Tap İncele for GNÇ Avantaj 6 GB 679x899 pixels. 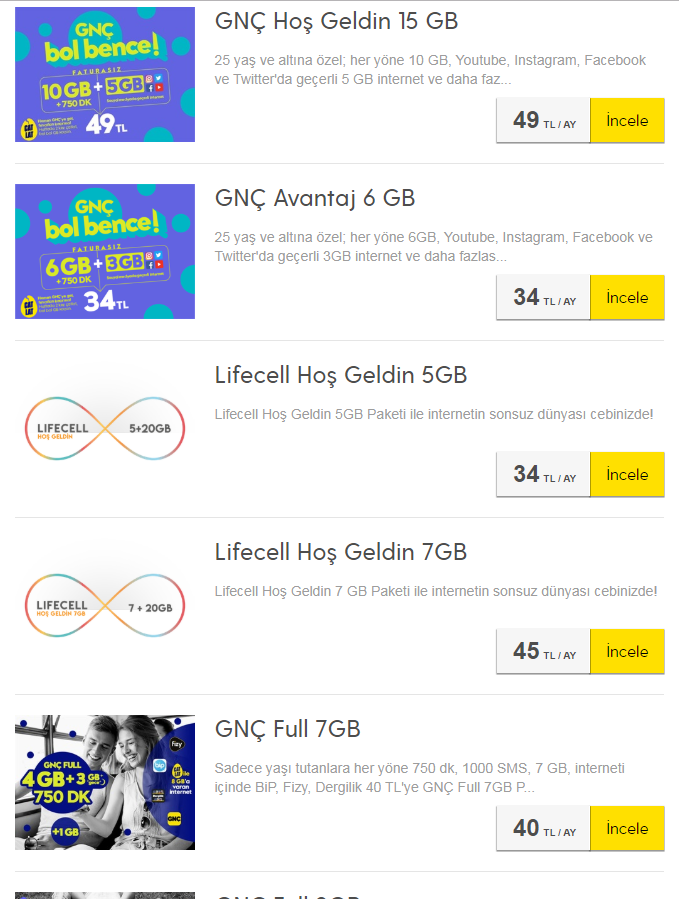[627, 298]
